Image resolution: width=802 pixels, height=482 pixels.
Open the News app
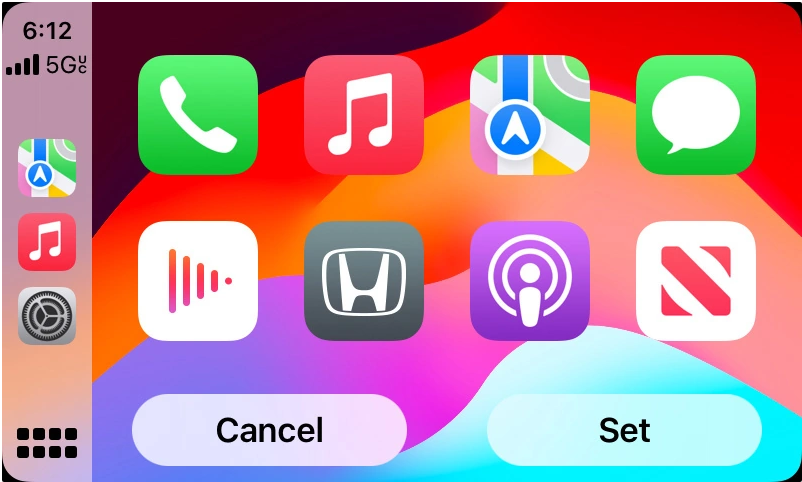(696, 281)
